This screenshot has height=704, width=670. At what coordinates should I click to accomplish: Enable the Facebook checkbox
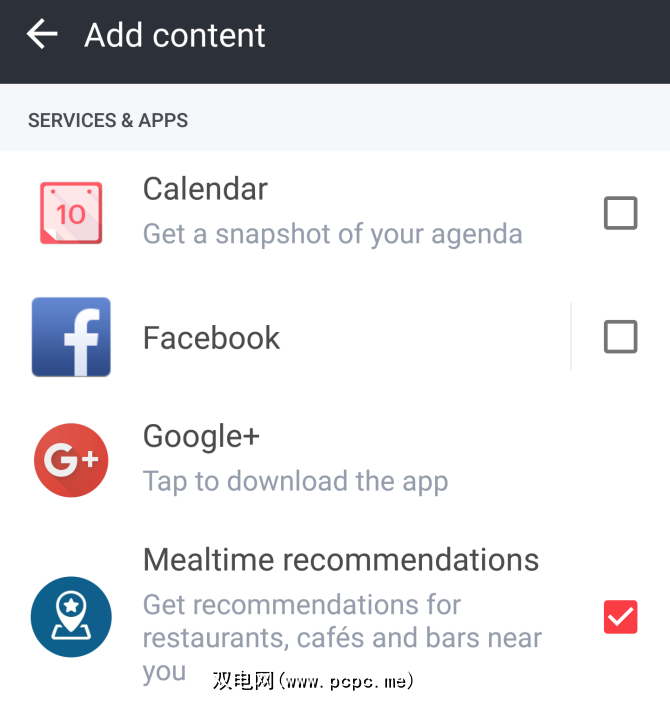620,337
